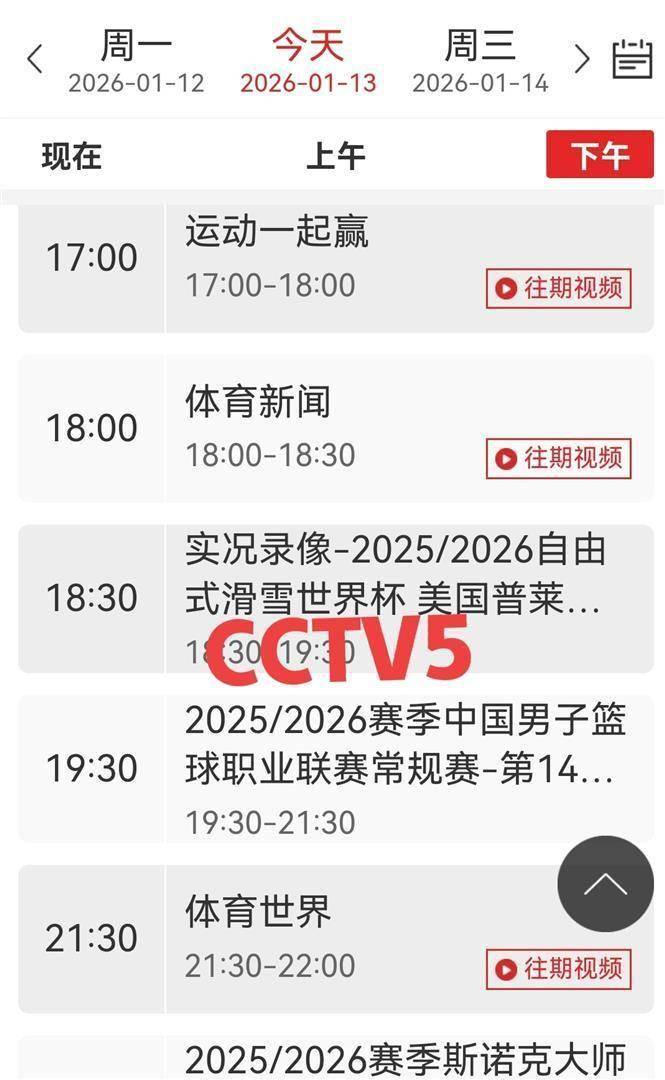Image resolution: width=665 pixels, height=1080 pixels.
Task: Go to previous days with left arrow
Action: tap(35, 60)
